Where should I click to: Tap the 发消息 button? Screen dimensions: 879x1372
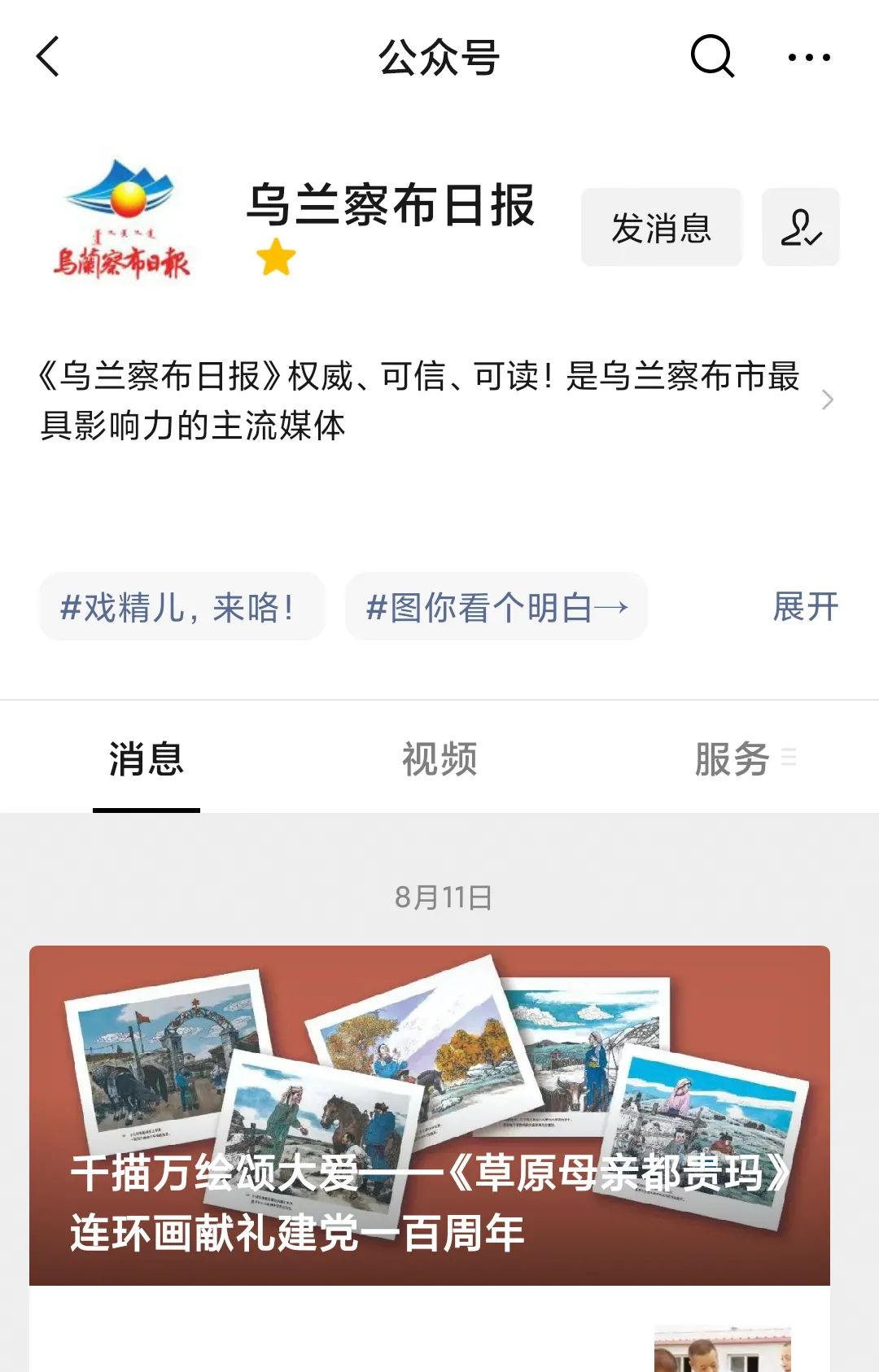[661, 227]
